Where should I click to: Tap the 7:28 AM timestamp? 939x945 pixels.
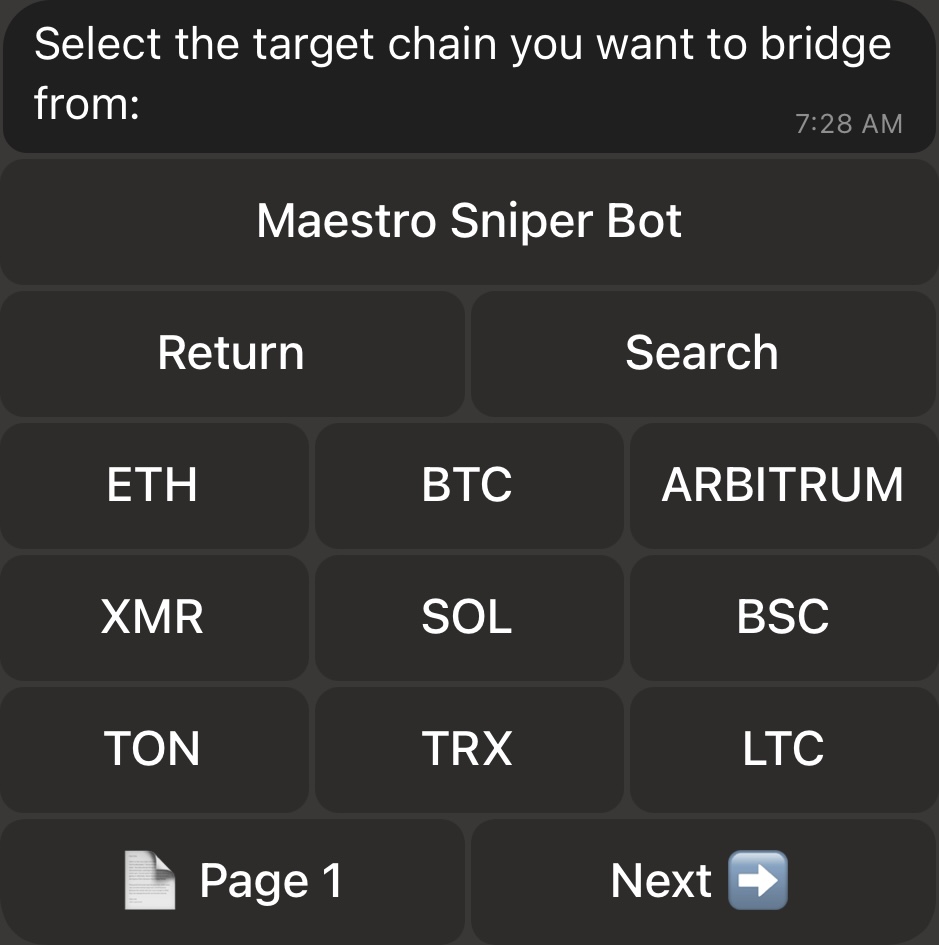pos(849,123)
